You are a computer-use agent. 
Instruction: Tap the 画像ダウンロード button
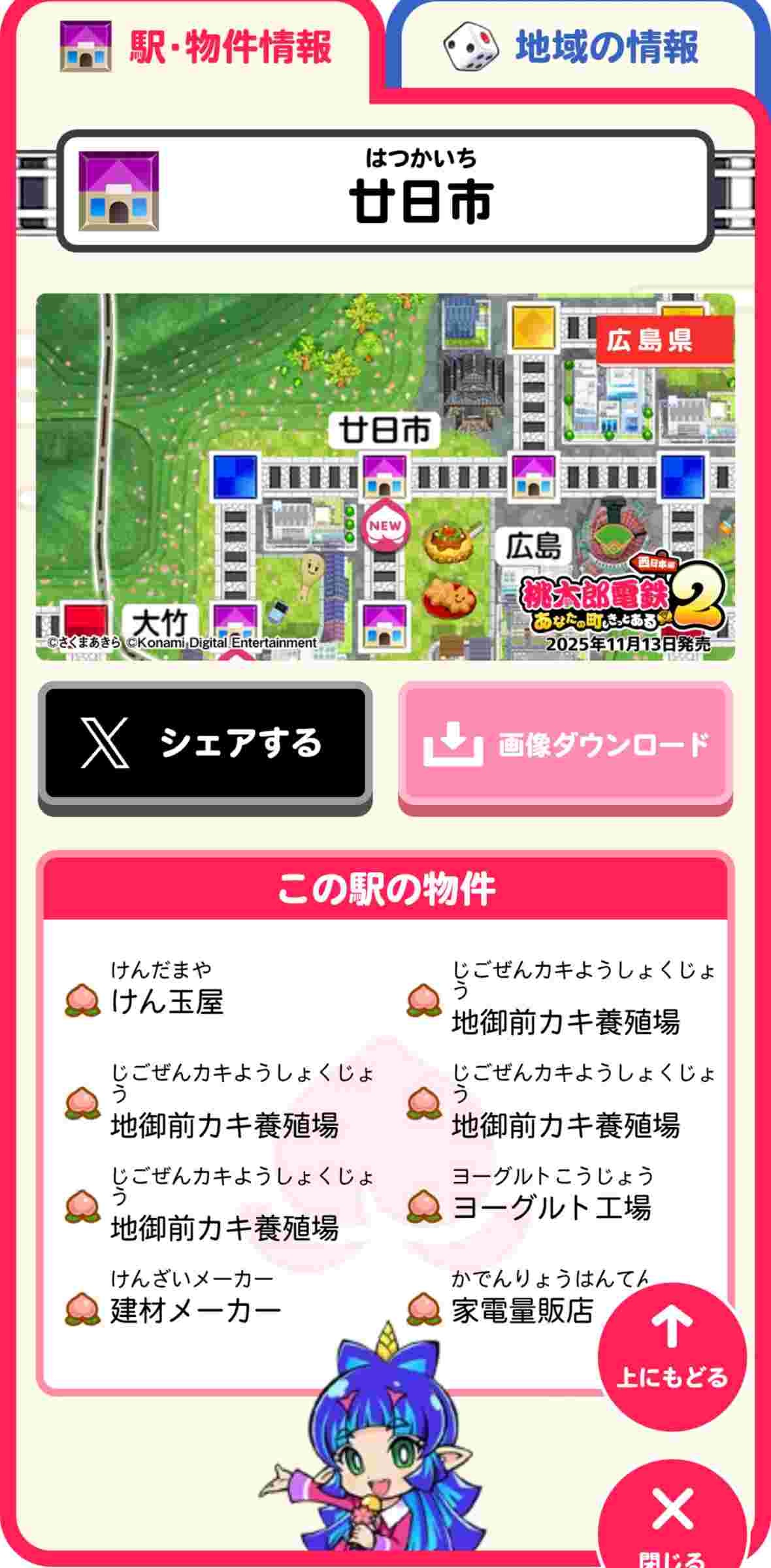coord(565,743)
